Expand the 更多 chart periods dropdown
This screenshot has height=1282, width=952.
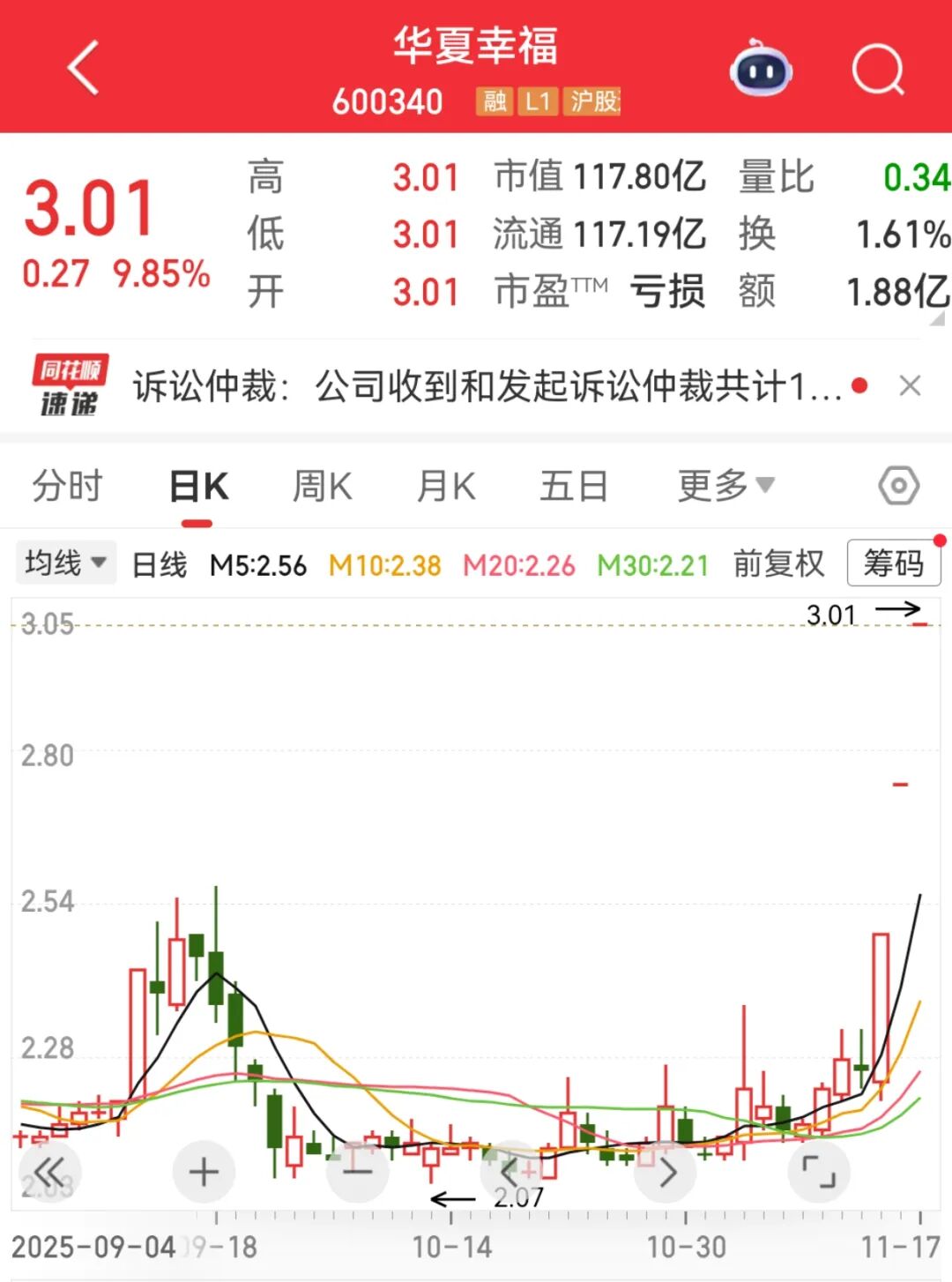click(x=725, y=486)
